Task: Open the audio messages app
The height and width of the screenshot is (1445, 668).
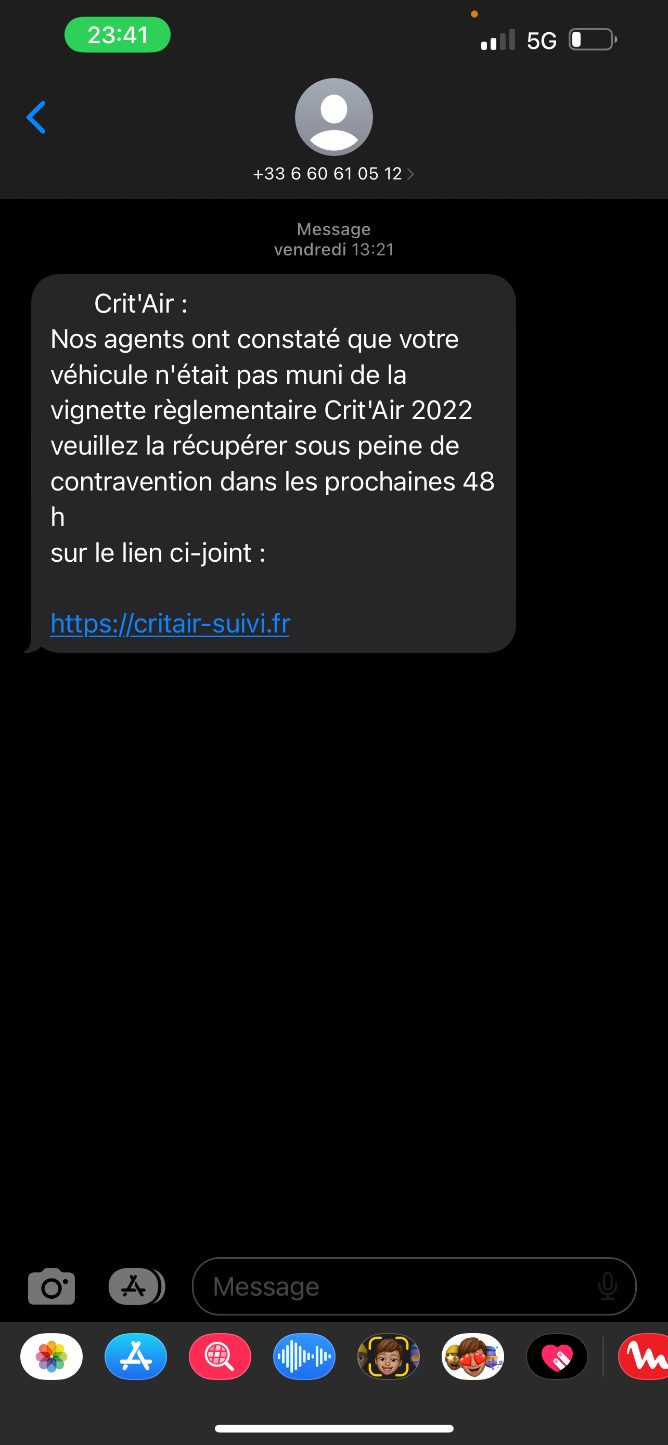Action: 304,1357
